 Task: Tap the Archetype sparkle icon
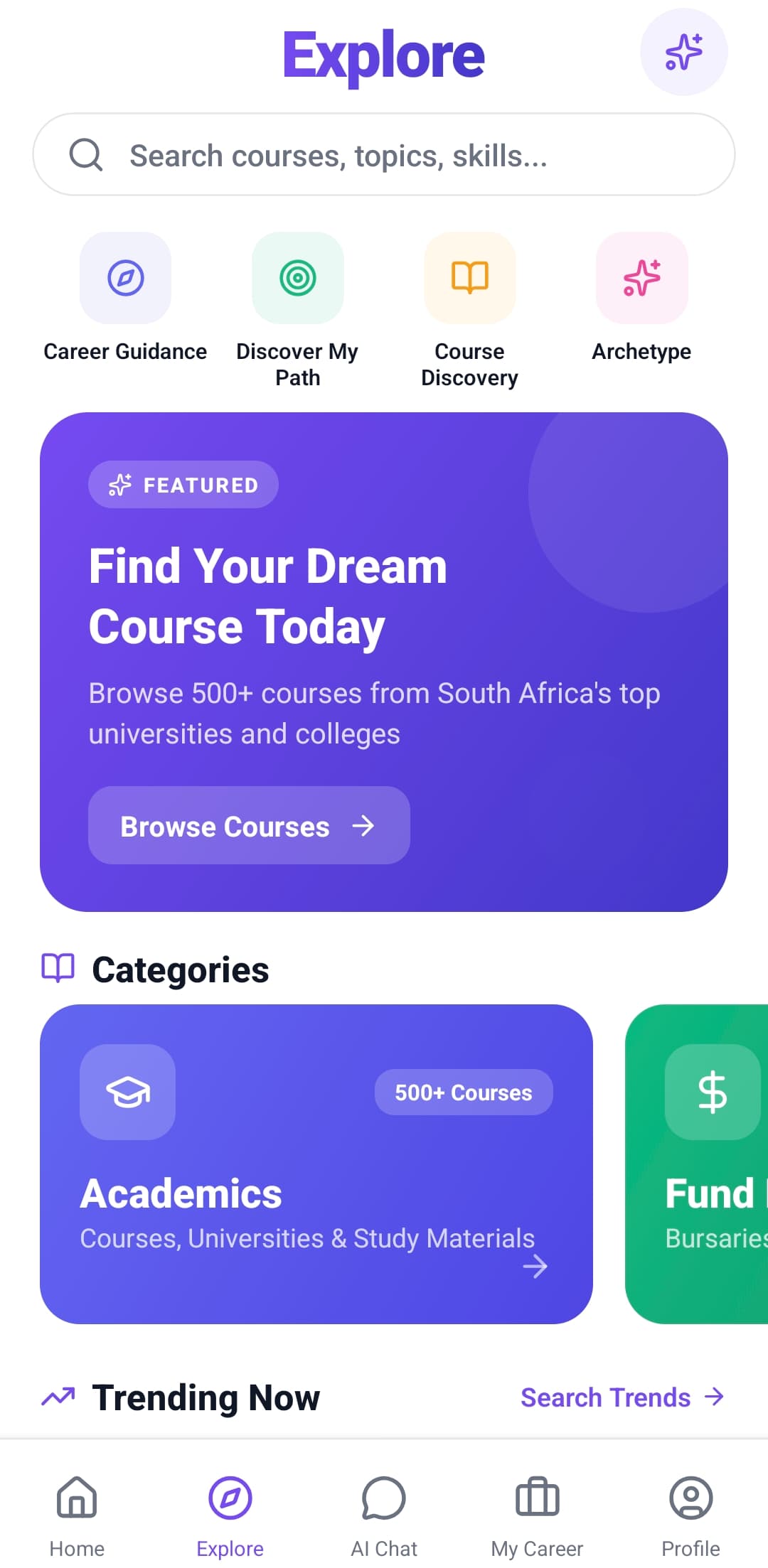(641, 278)
